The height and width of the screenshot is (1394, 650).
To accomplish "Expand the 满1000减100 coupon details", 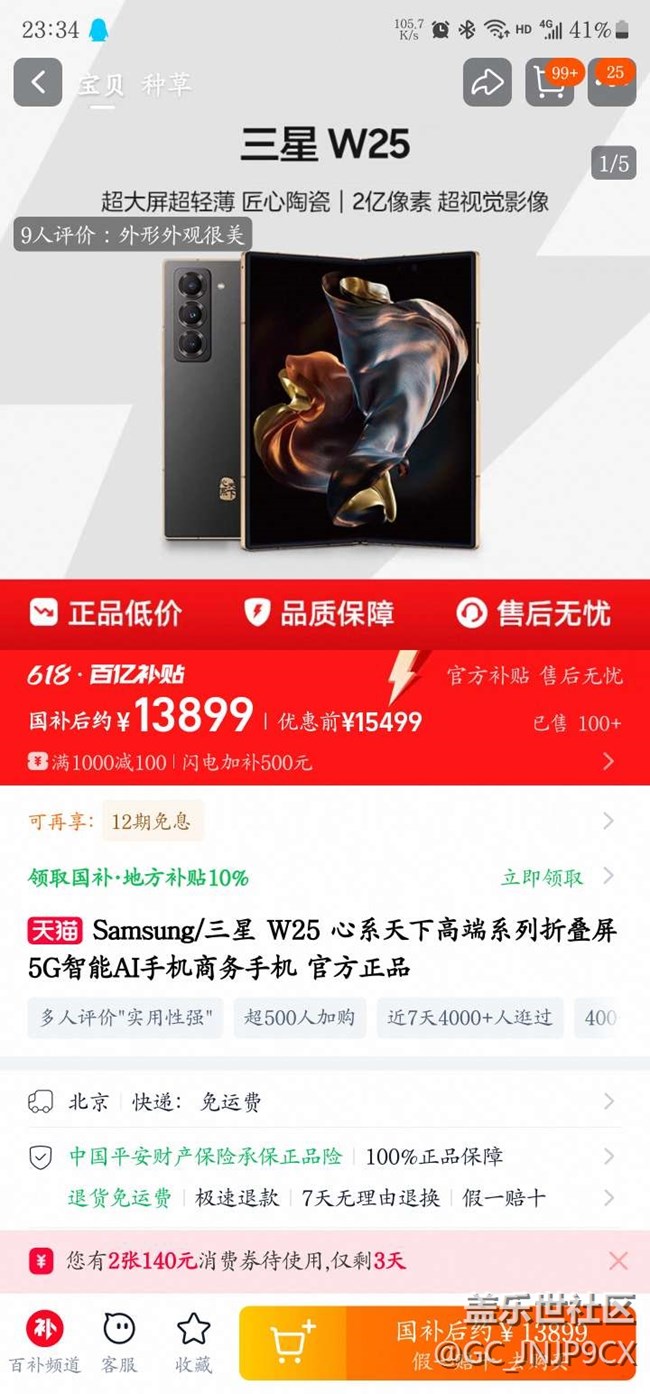I will tap(325, 762).
